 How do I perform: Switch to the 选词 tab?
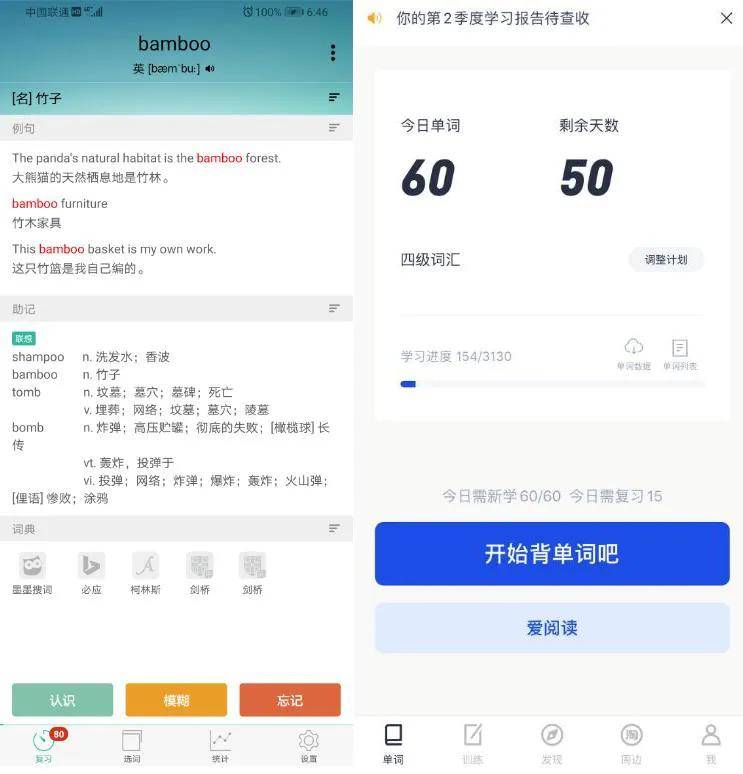132,745
